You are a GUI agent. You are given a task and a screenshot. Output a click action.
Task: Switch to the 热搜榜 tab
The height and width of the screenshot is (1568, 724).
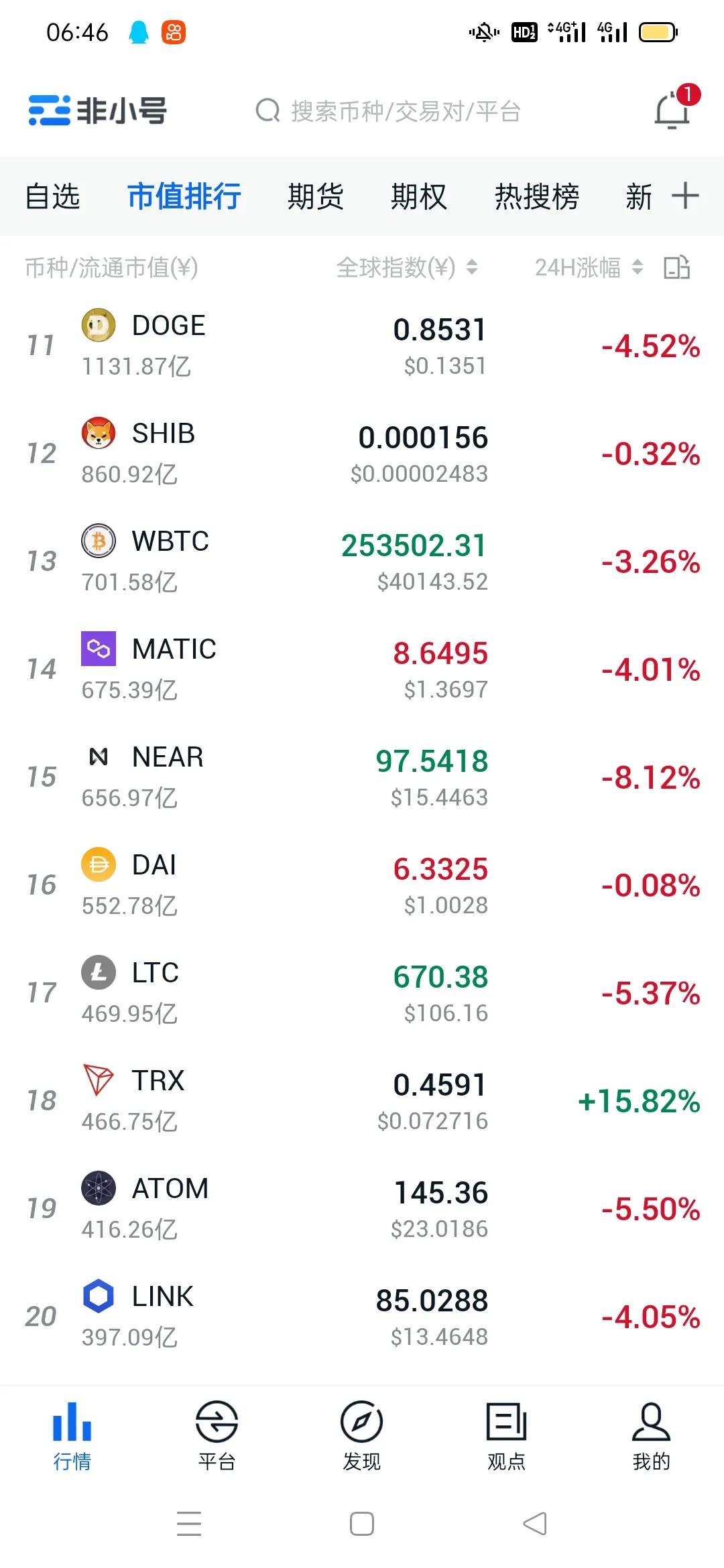click(x=536, y=196)
